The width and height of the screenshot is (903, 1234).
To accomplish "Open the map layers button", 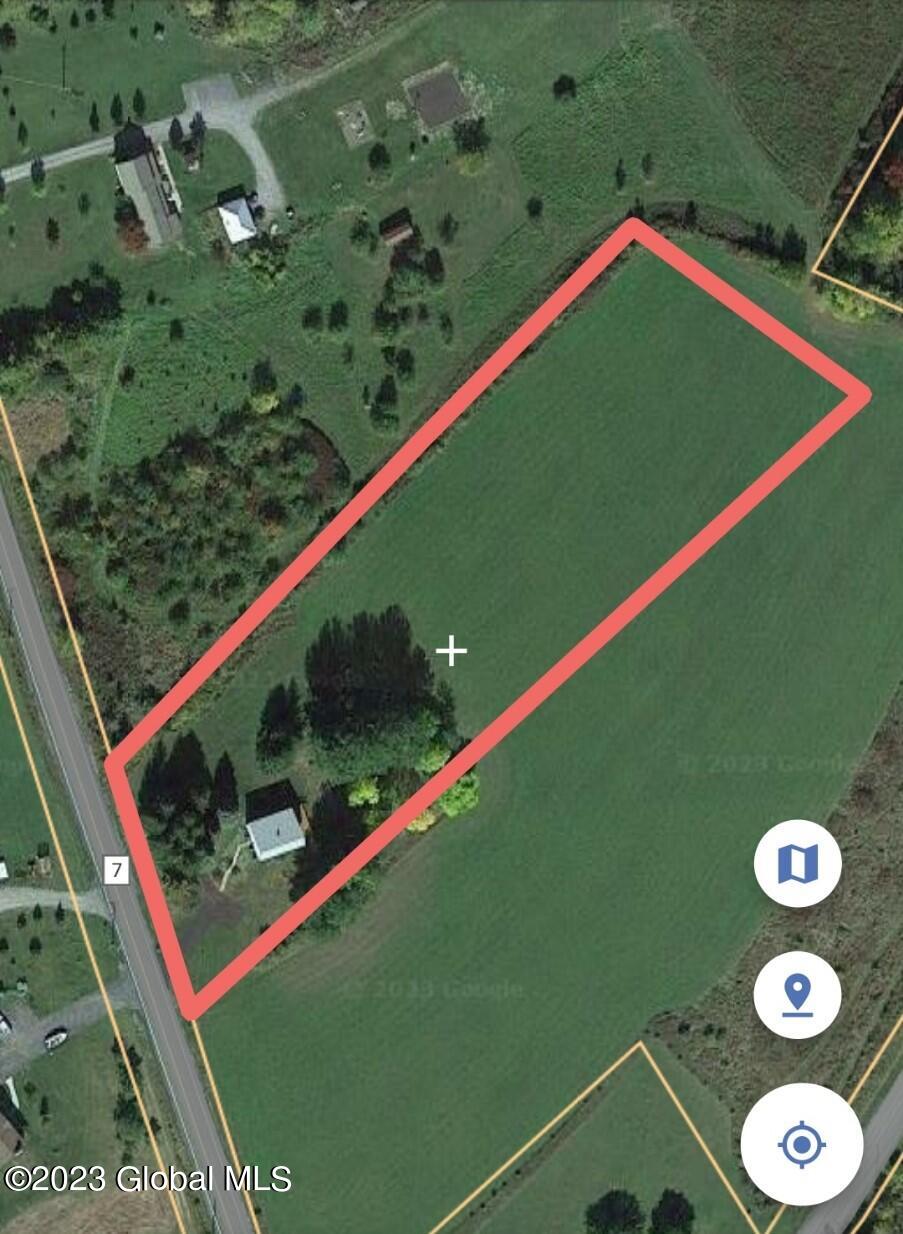I will coord(797,863).
